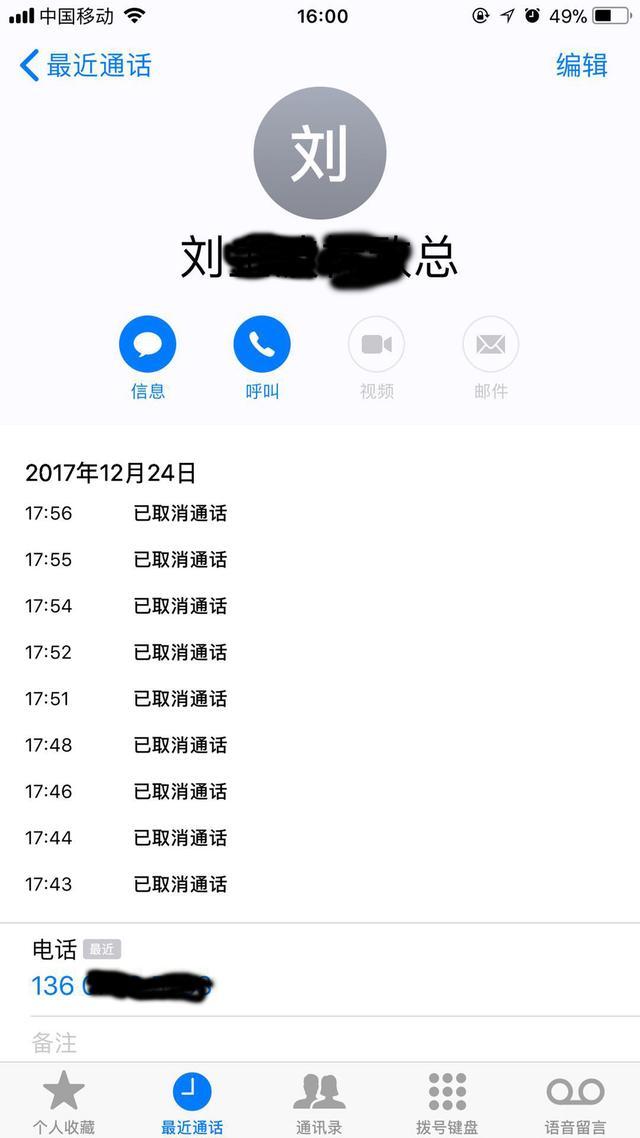Switch to 语音留言 tab
Screen dimensions: 640x1138
click(x=575, y=1100)
